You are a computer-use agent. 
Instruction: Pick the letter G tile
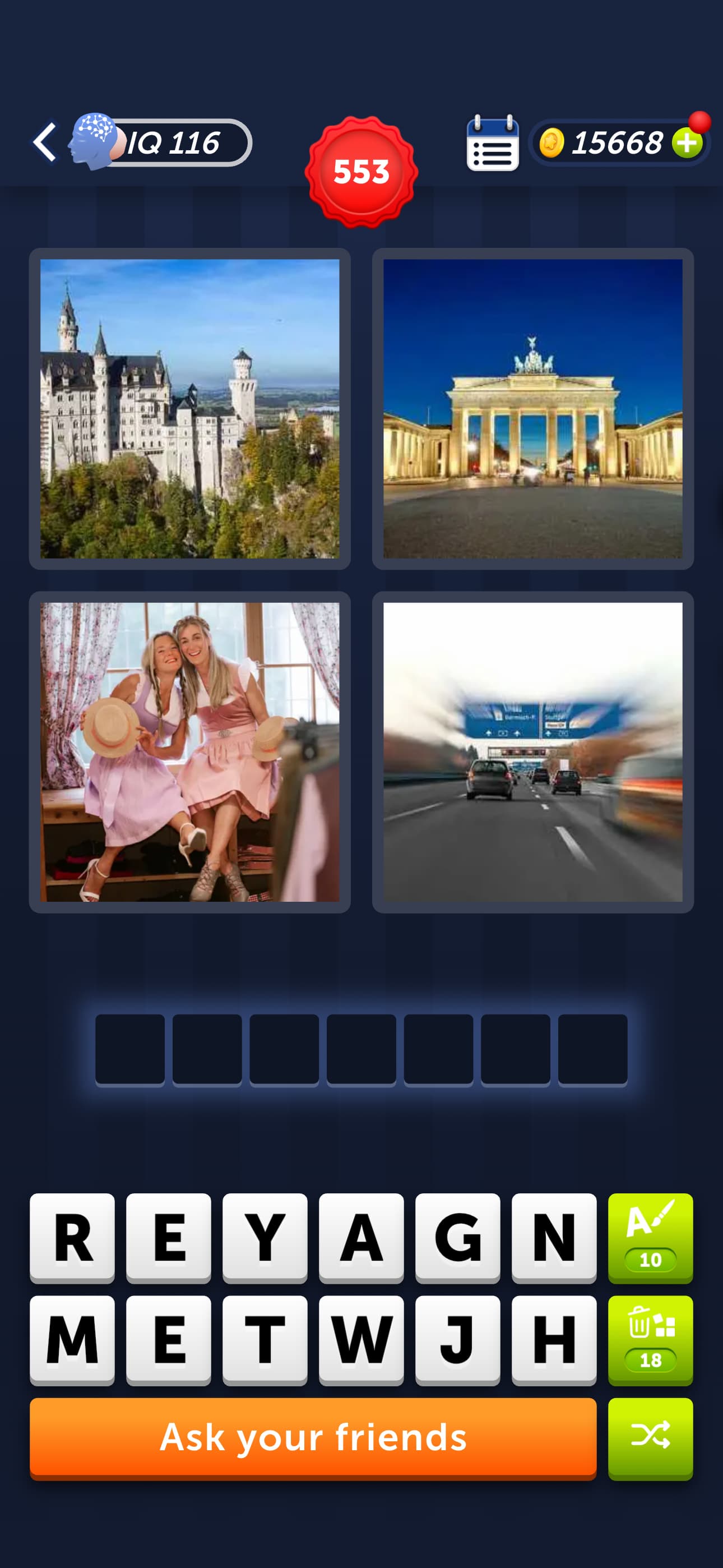point(457,1237)
